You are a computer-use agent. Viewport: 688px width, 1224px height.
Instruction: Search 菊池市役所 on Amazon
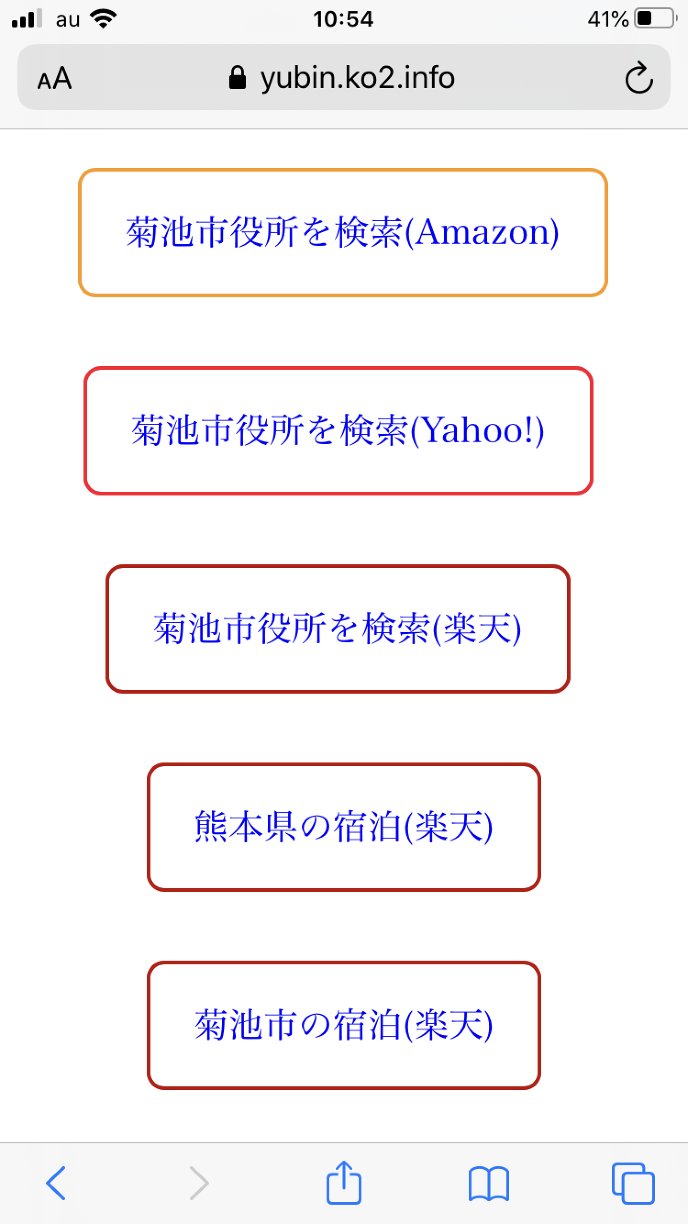click(343, 233)
